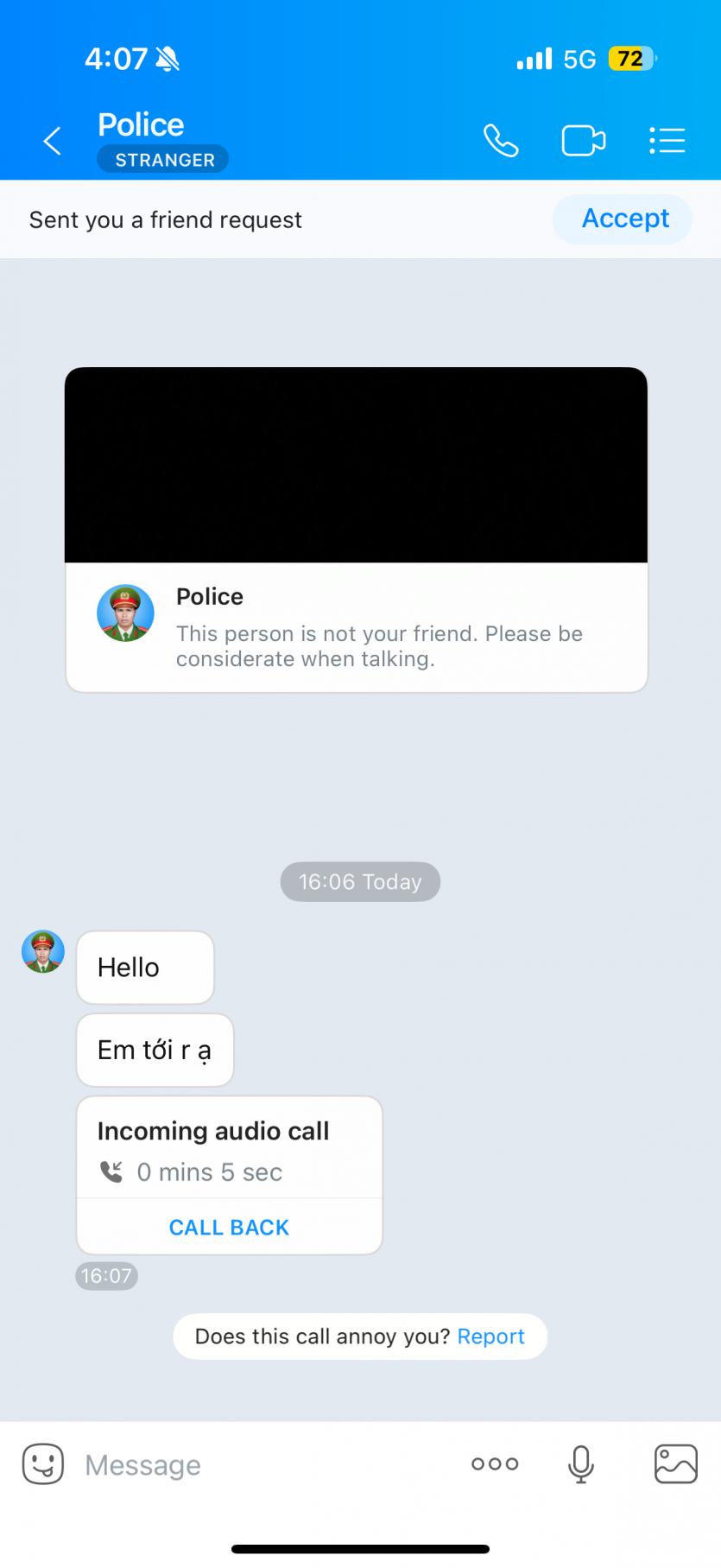
Task: Tap the contact name Police in the header
Action: [140, 124]
